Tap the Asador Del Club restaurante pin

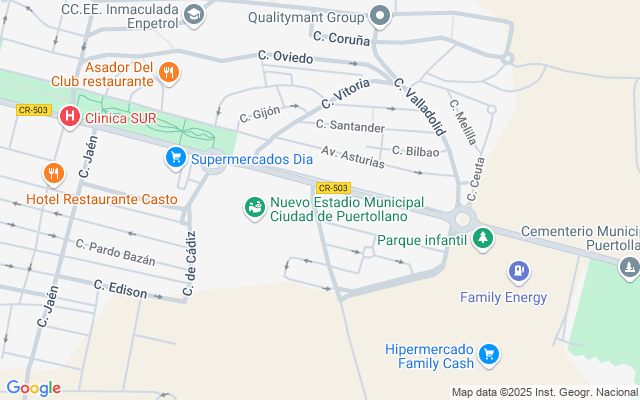169,73
